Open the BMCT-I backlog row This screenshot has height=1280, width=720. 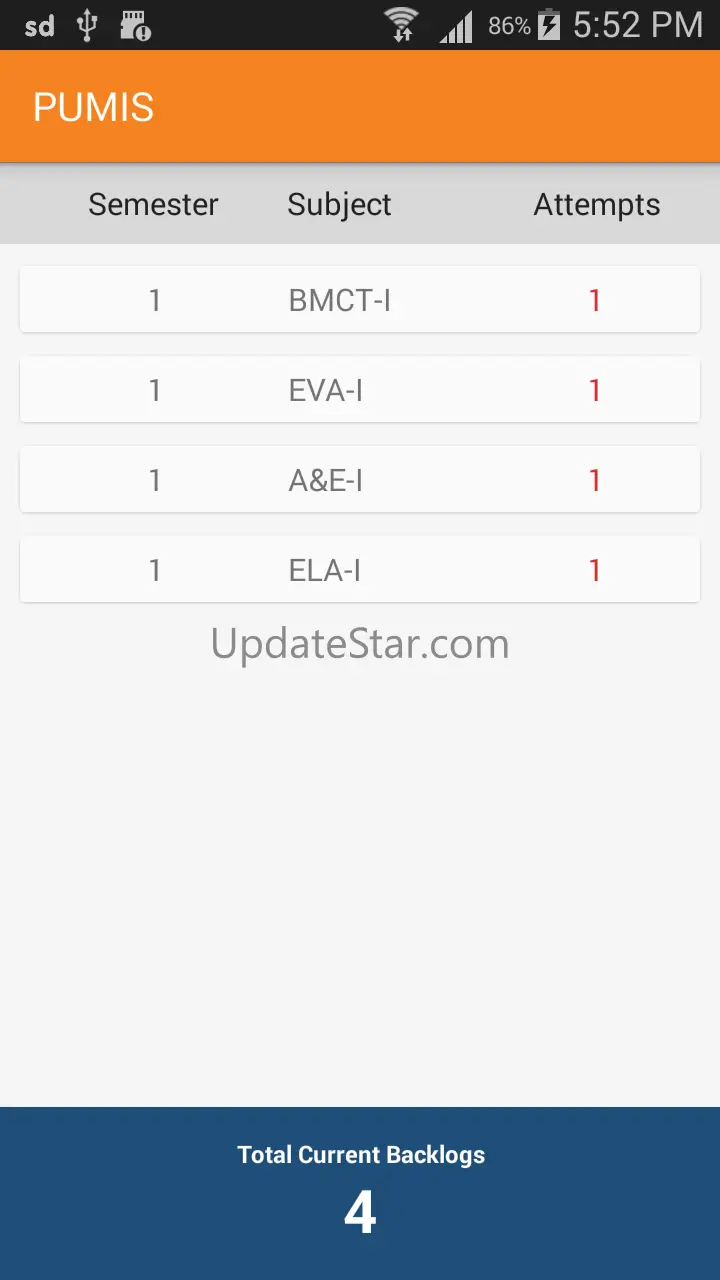coord(360,299)
